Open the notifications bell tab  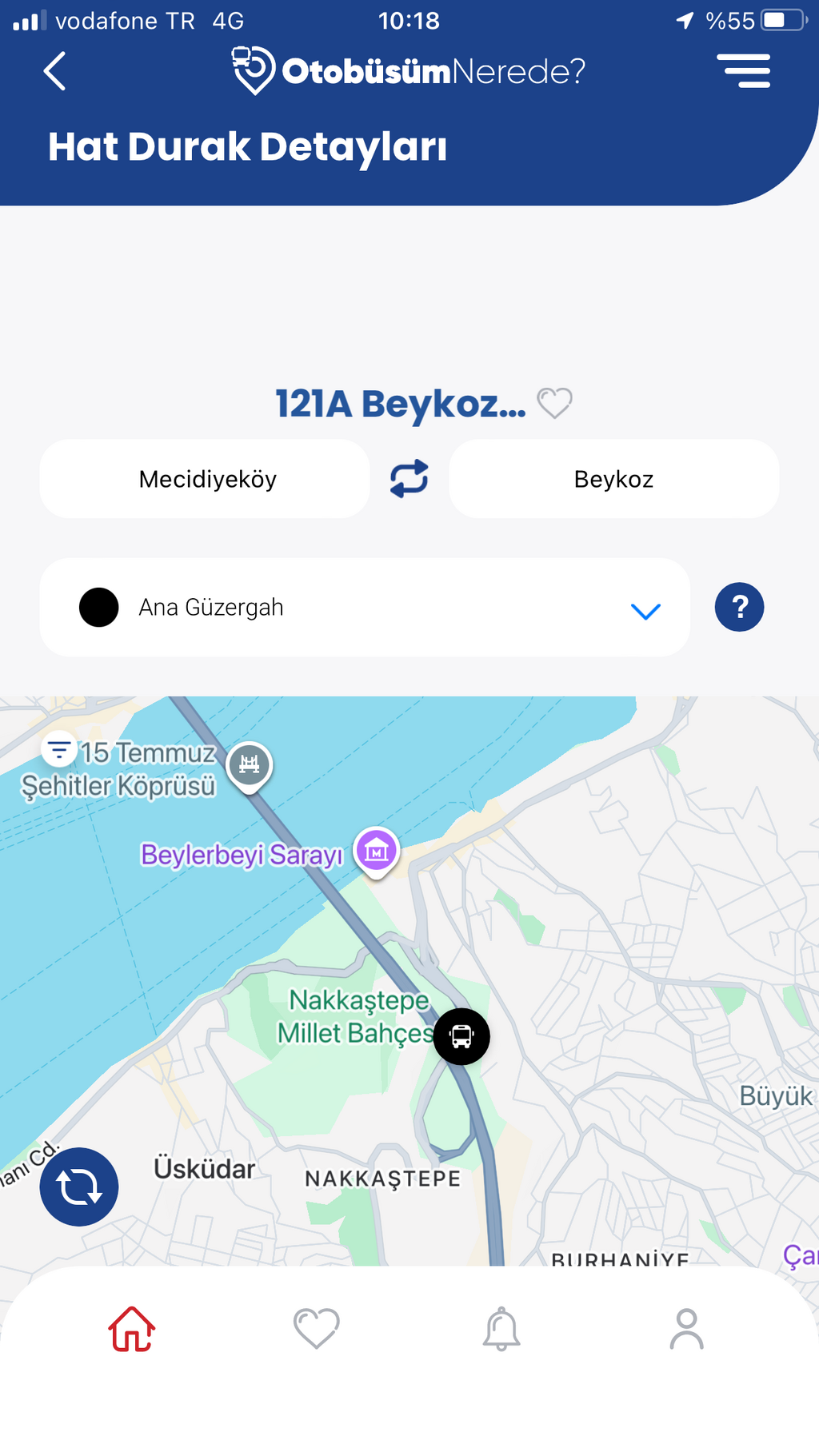coord(501,1329)
